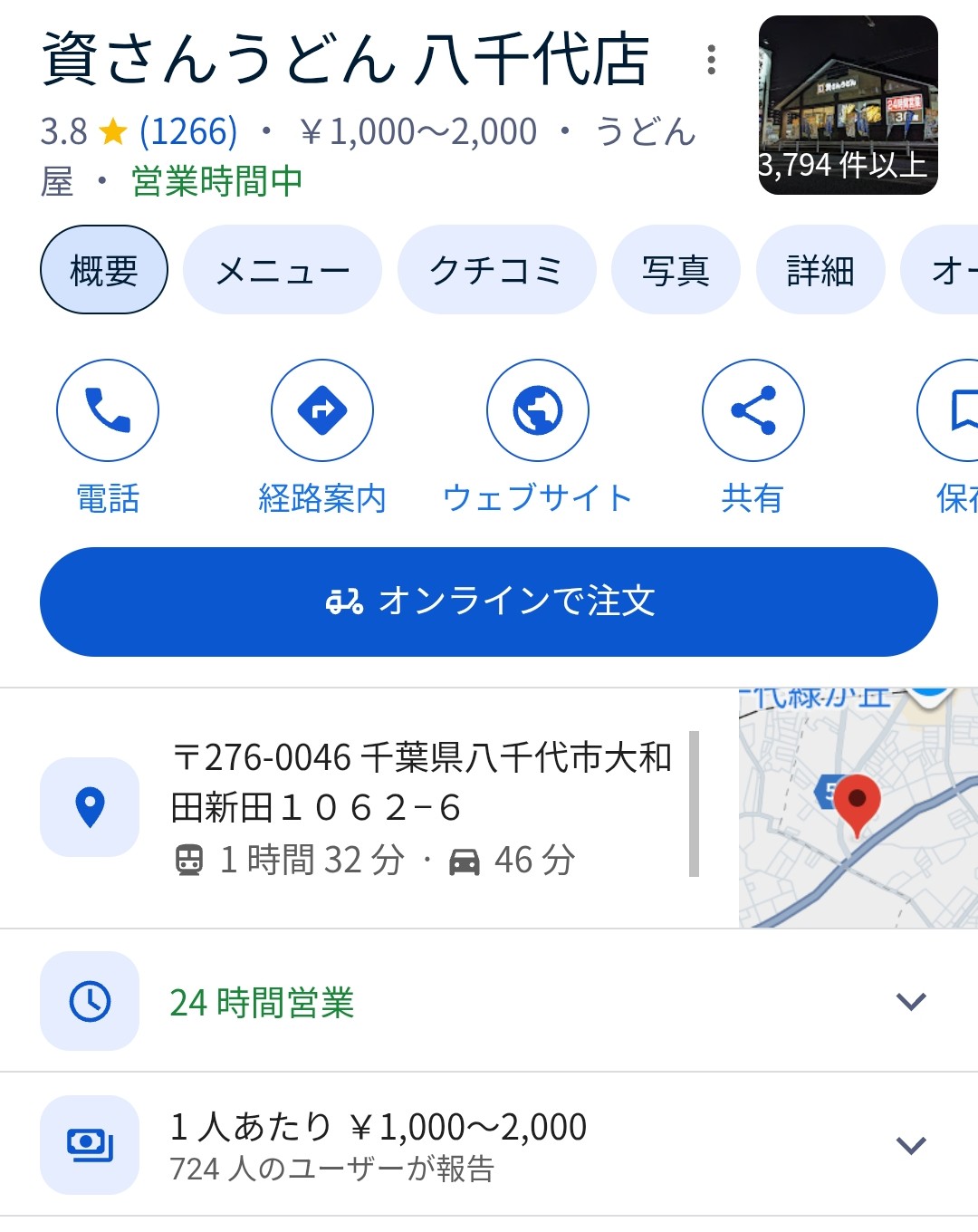Tap オンラインで注文 to order online
The image size is (978, 1232).
(x=489, y=602)
